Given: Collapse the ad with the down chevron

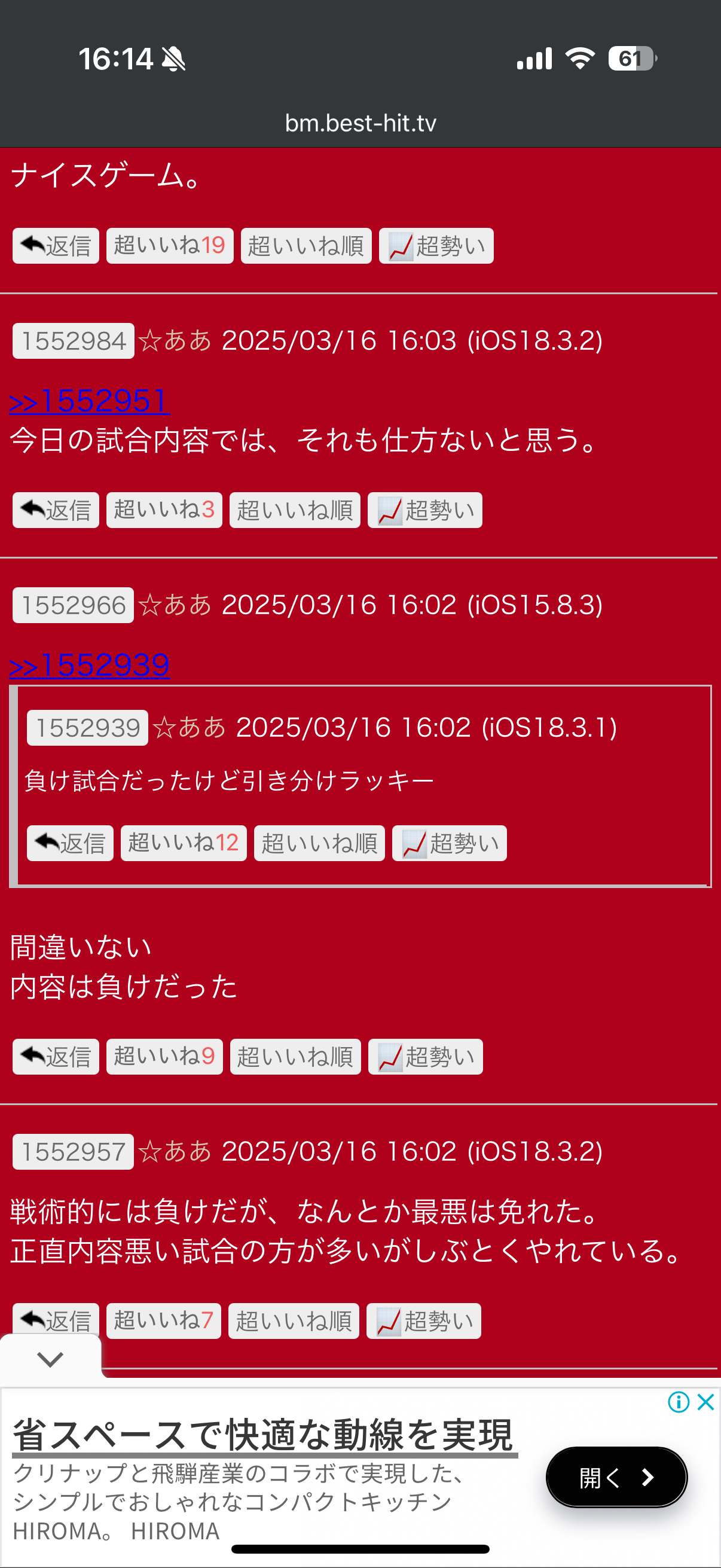Looking at the screenshot, I should click(x=50, y=1358).
